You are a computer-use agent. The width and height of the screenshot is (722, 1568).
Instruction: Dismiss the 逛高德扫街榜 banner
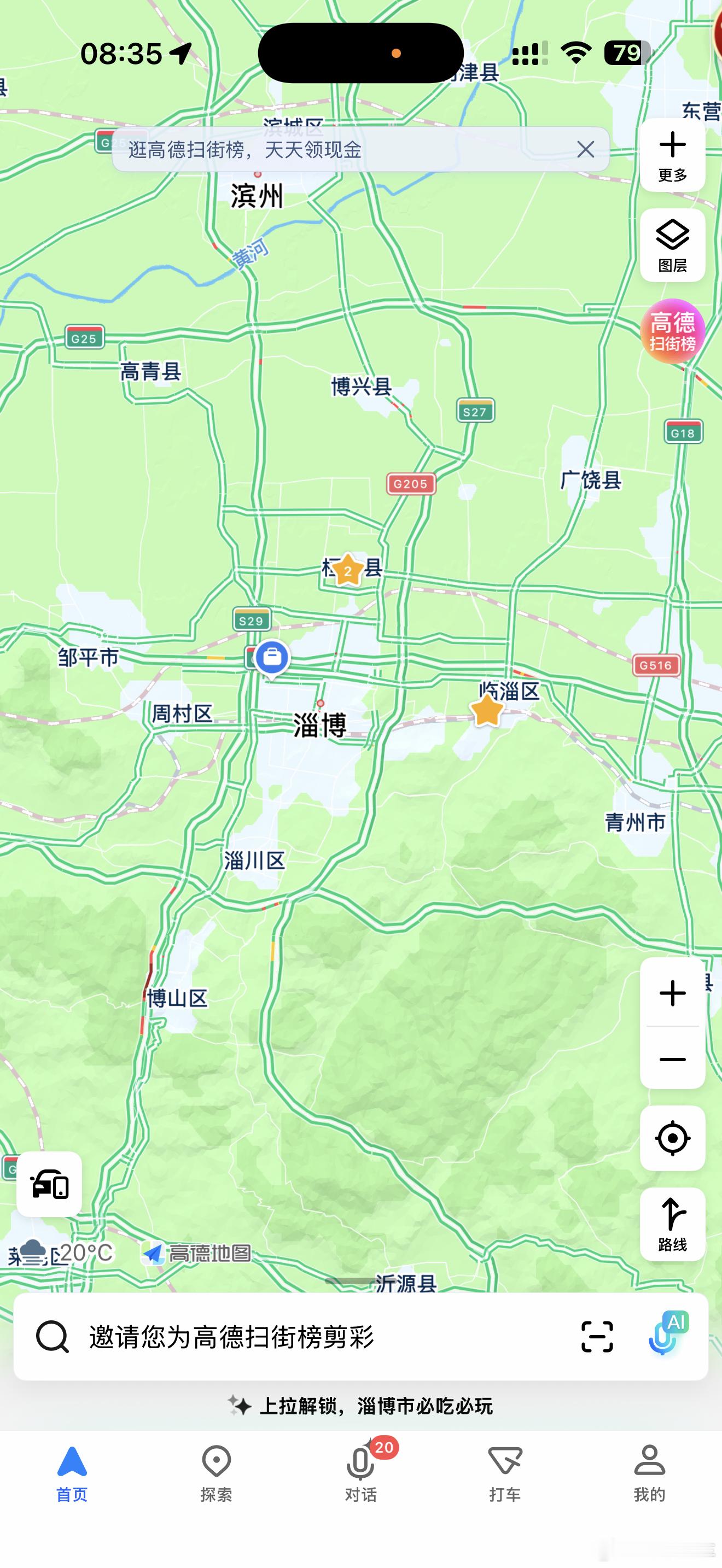point(585,149)
